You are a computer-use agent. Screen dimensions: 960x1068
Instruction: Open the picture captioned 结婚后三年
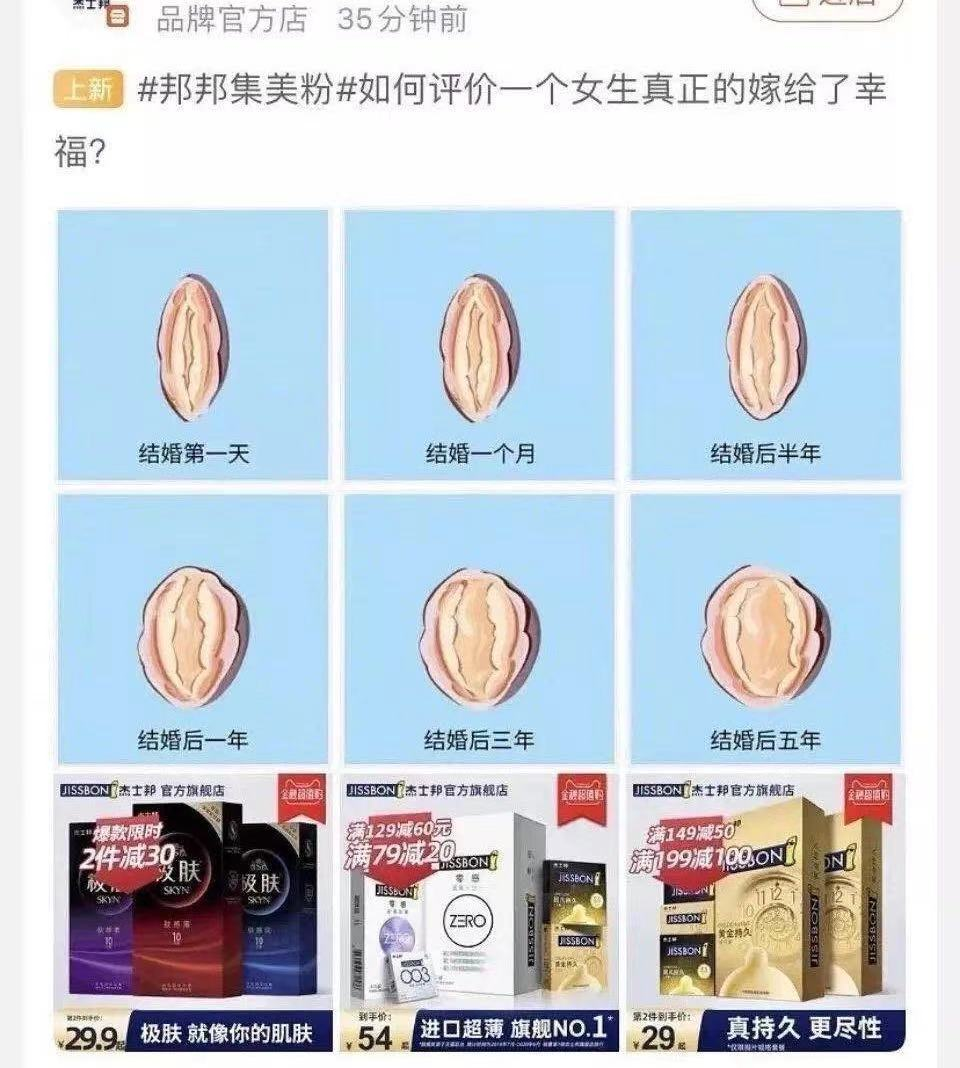[x=479, y=630]
